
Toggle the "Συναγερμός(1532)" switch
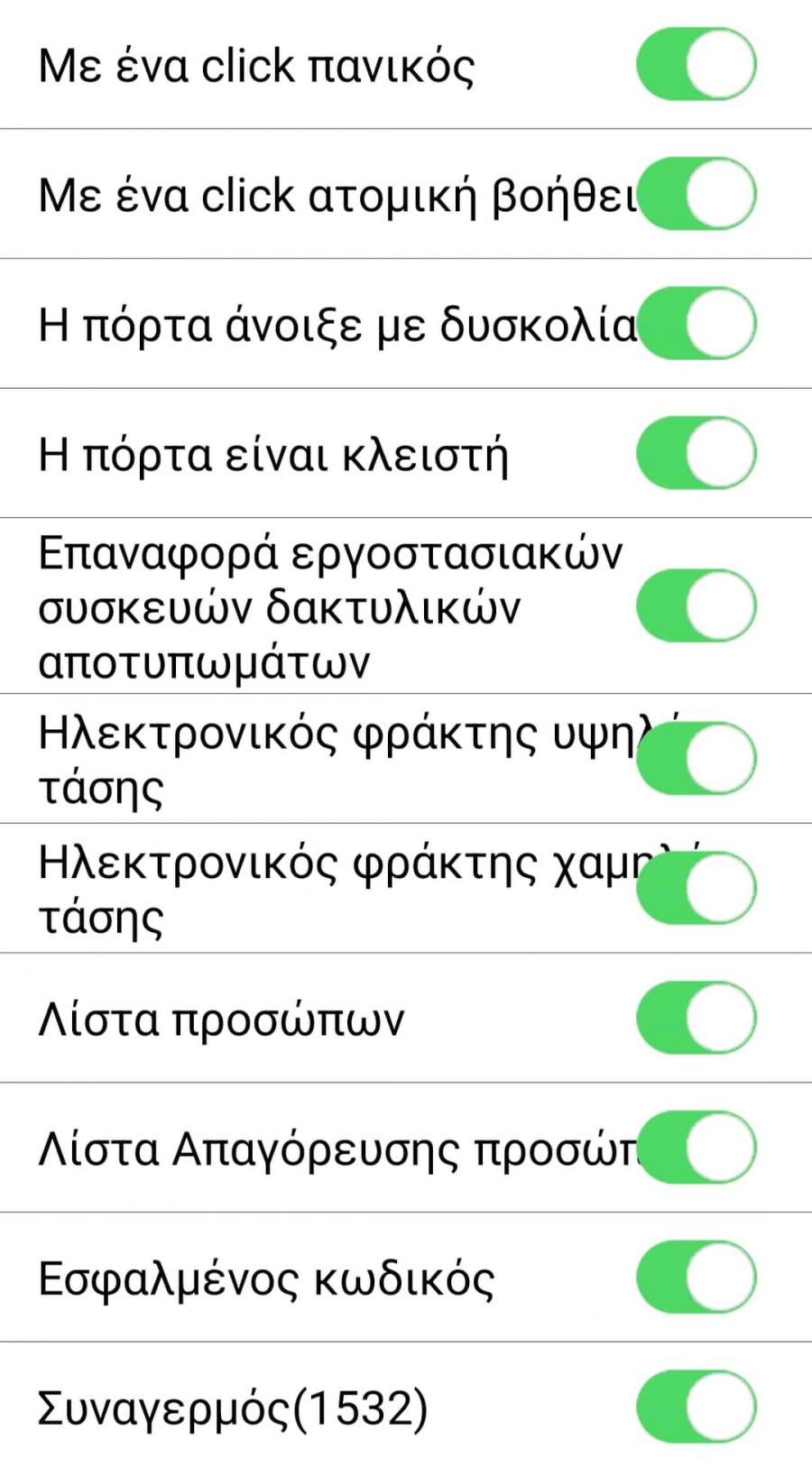(x=696, y=1407)
